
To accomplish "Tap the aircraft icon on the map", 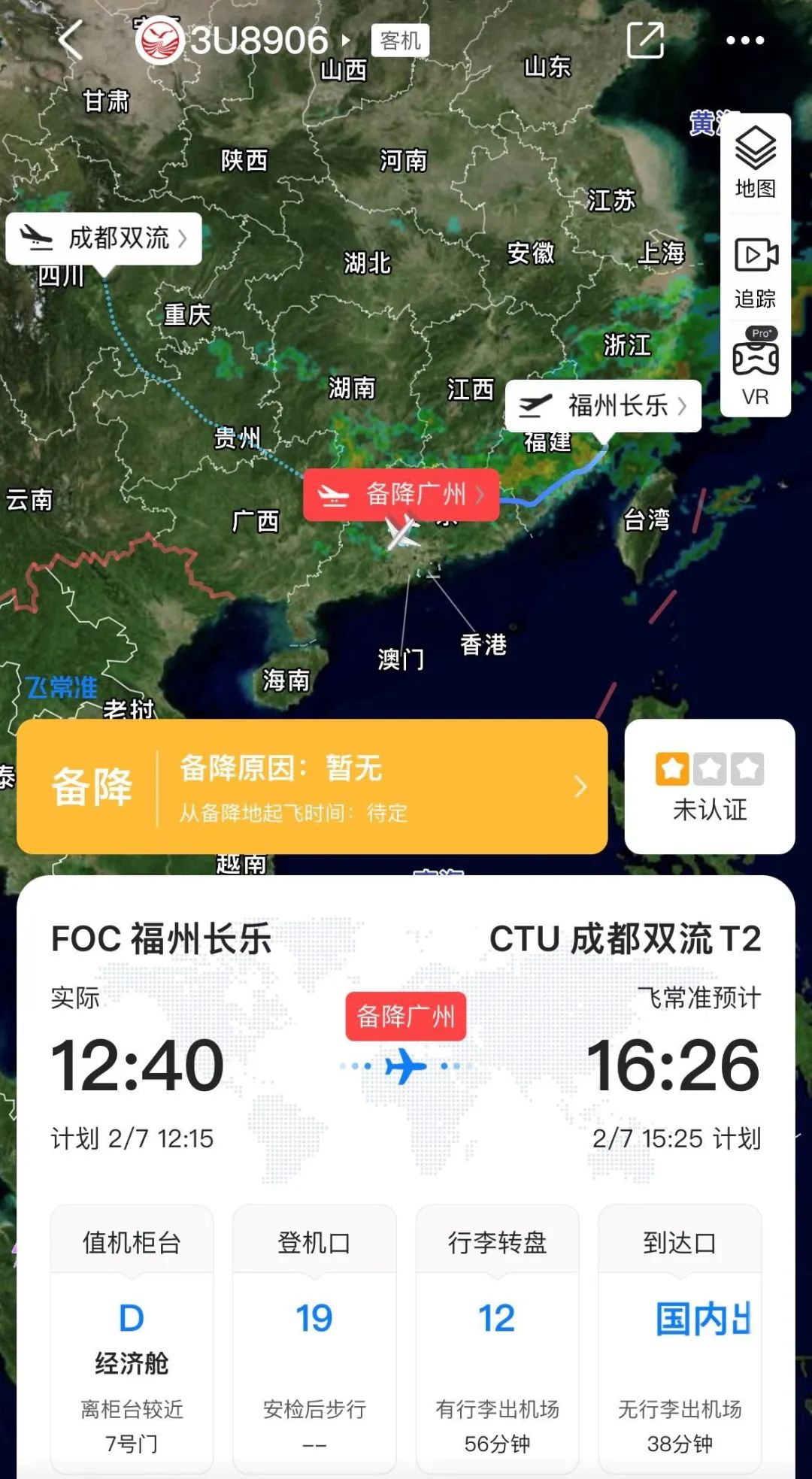I will pos(401,532).
